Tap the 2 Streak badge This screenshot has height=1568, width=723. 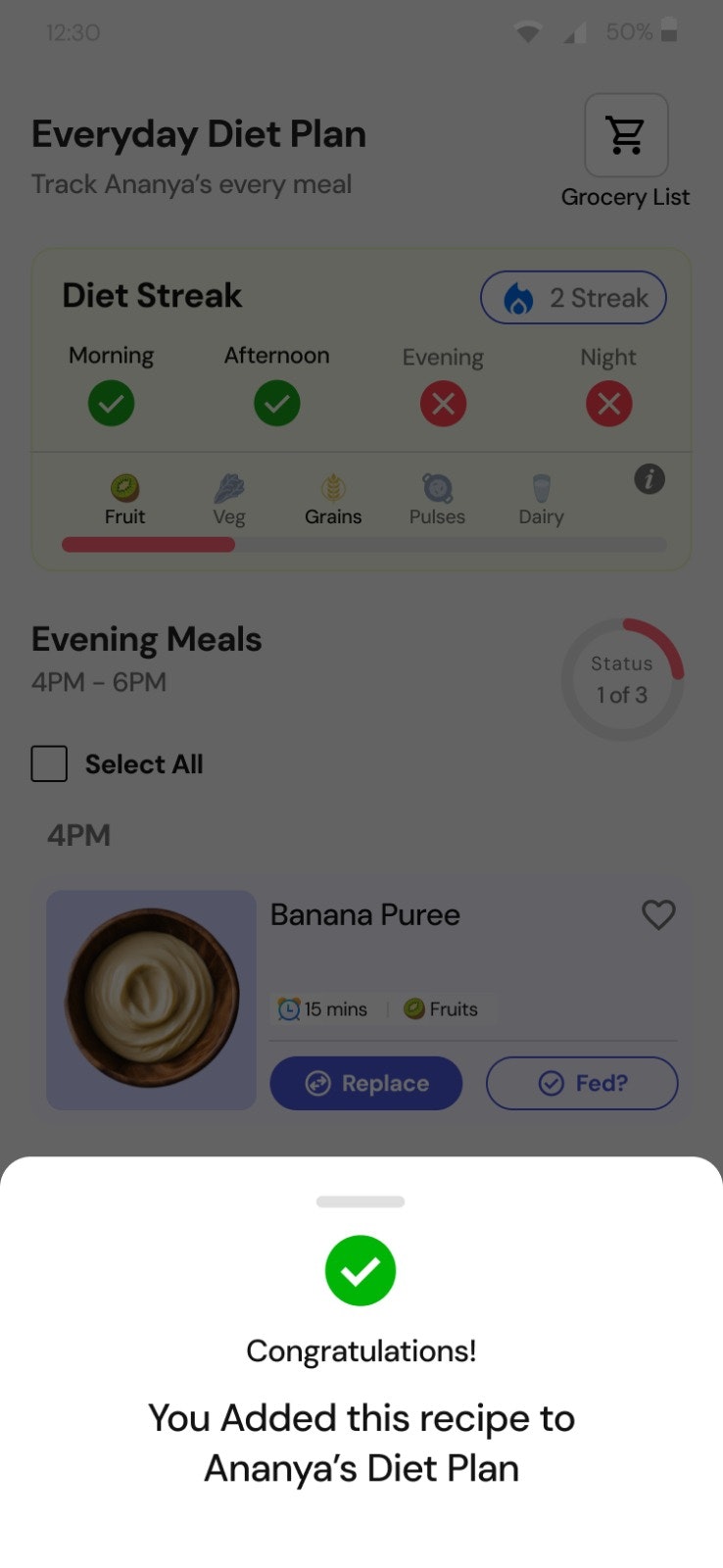pos(573,298)
